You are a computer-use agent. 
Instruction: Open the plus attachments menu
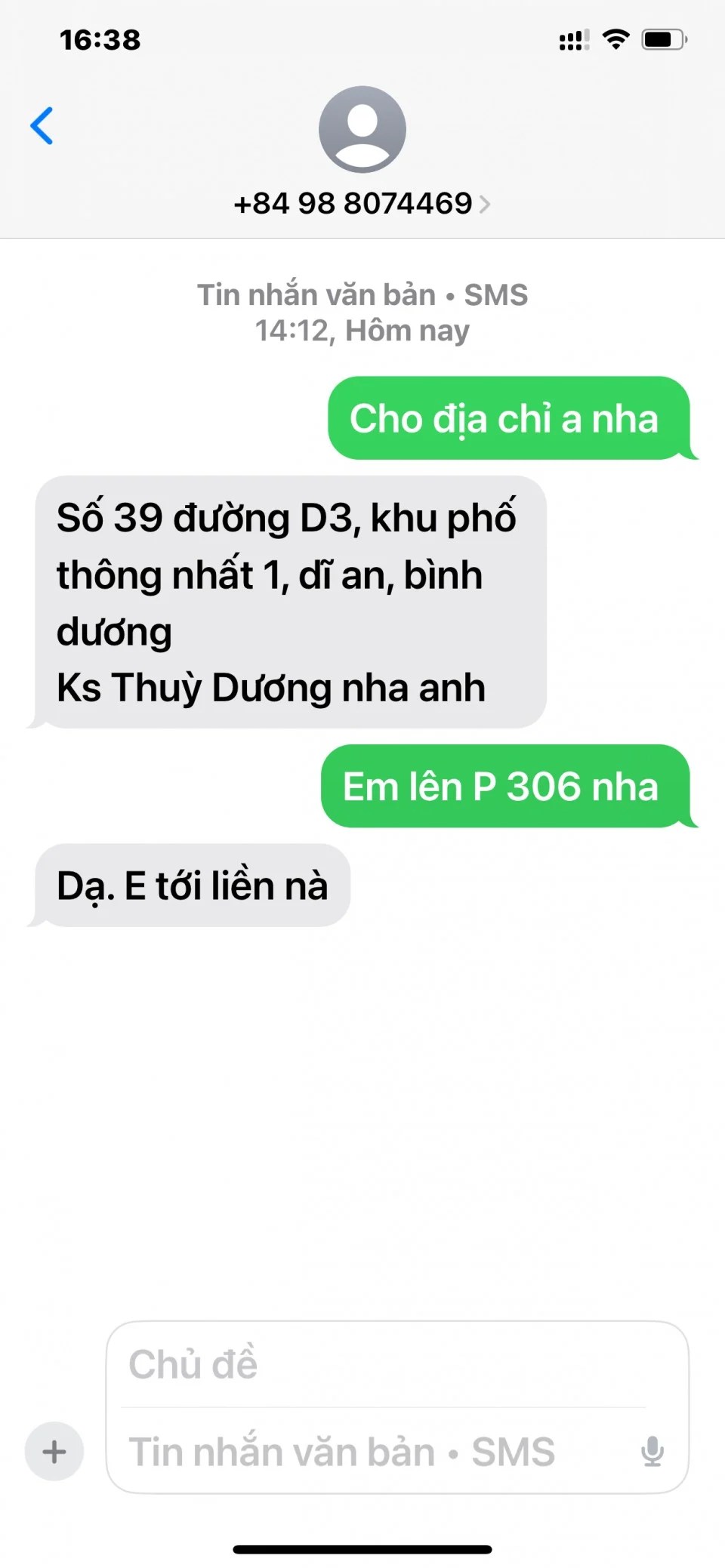54,1451
